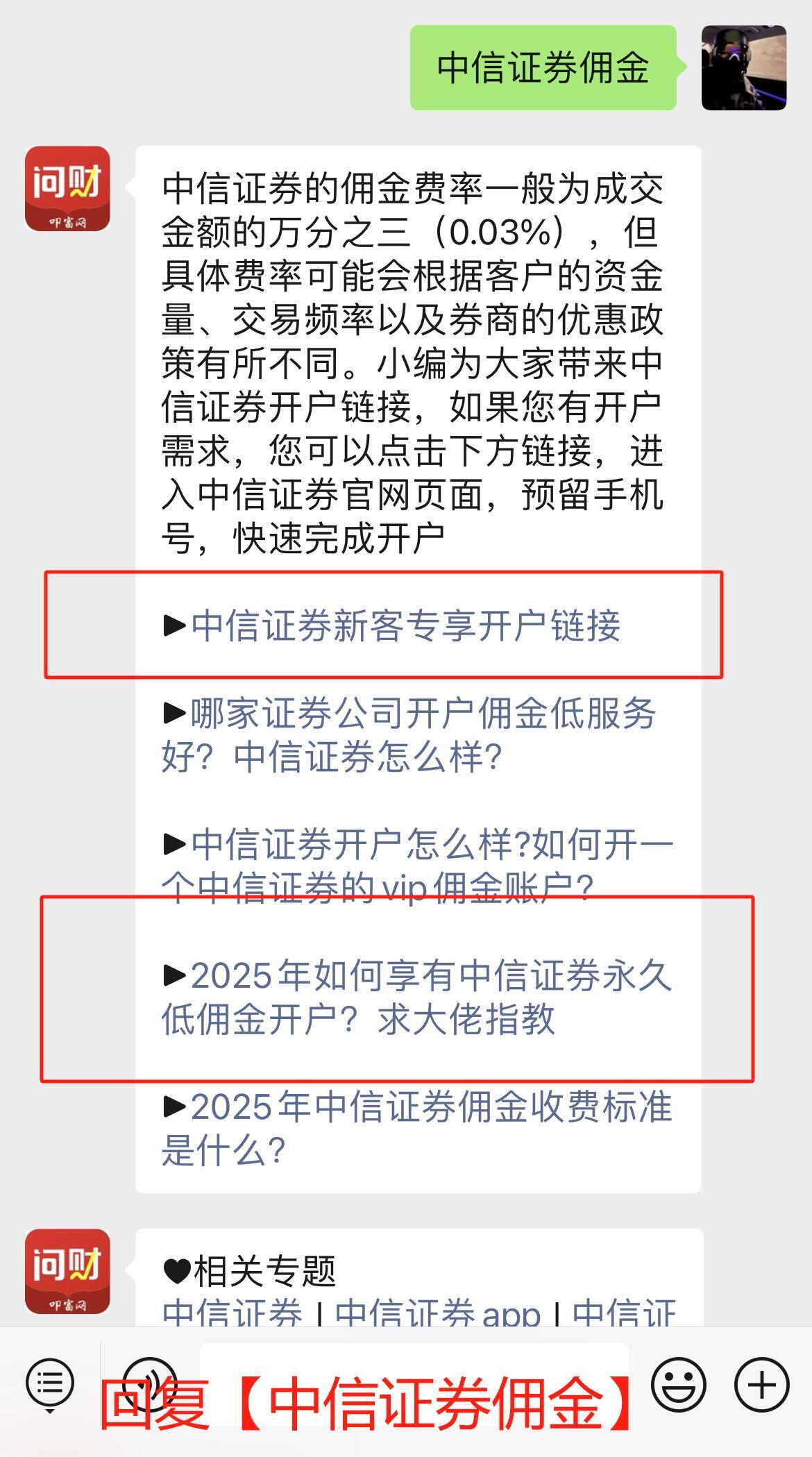The height and width of the screenshot is (1457, 812).
Task: Tap your own profile avatar
Action: (x=744, y=67)
